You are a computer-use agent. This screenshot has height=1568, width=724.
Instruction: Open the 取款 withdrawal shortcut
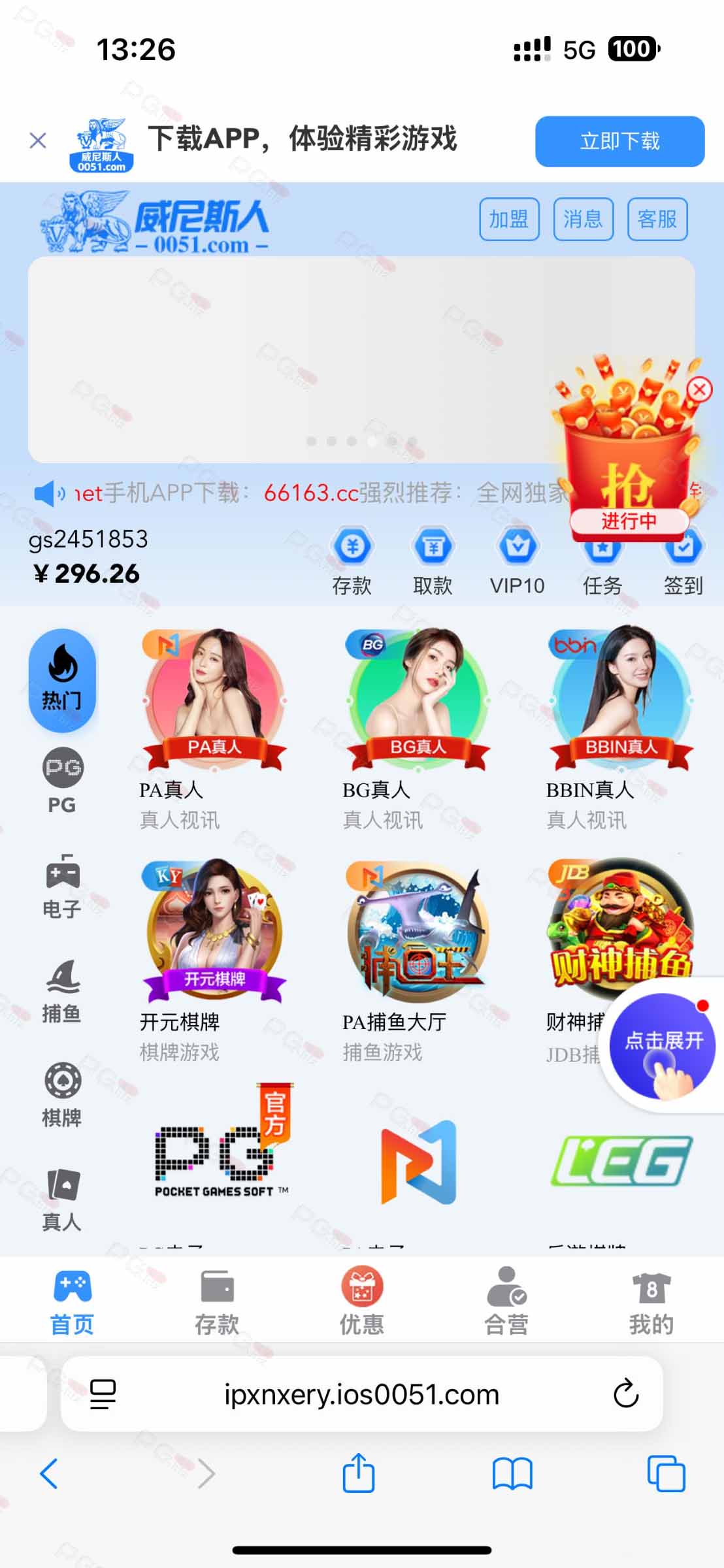tap(433, 561)
